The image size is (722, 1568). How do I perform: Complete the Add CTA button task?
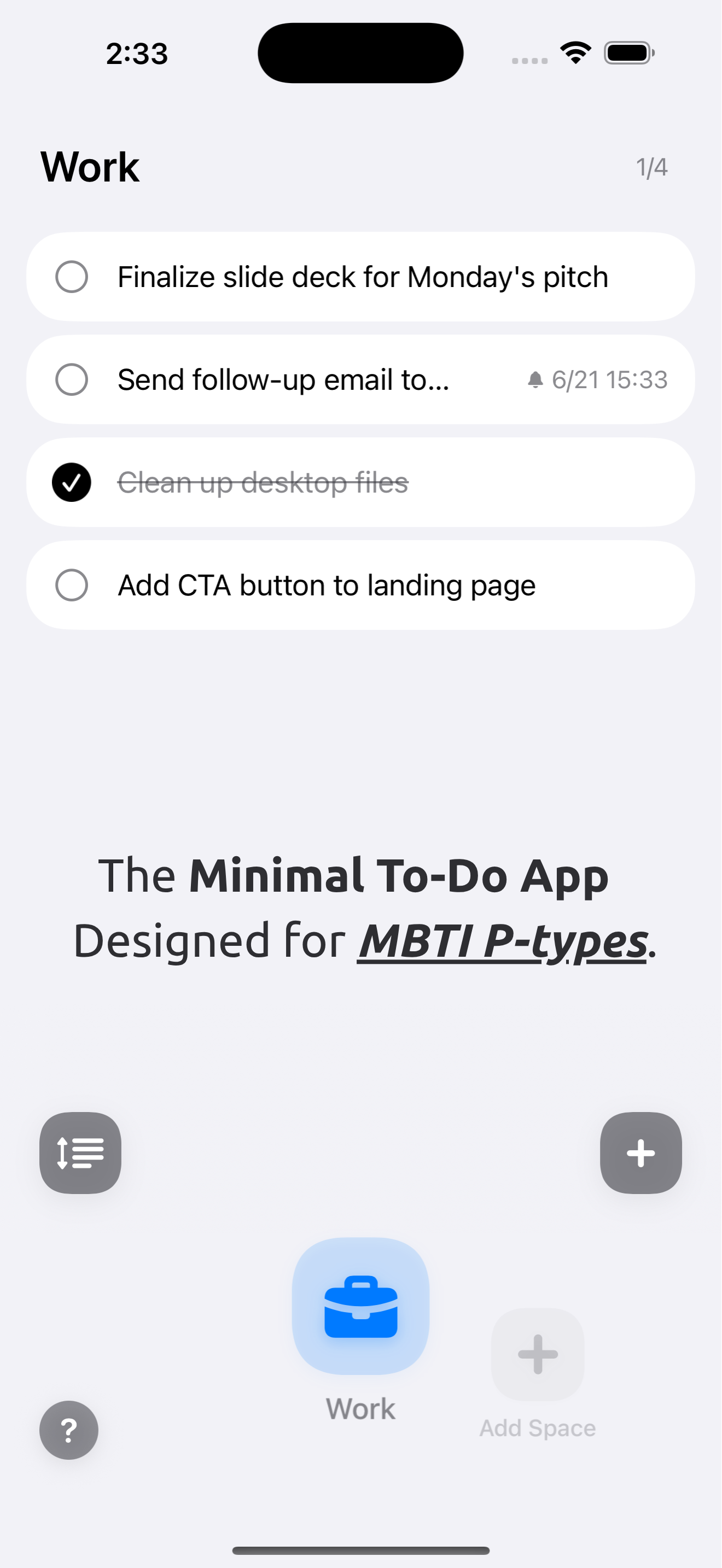(72, 586)
